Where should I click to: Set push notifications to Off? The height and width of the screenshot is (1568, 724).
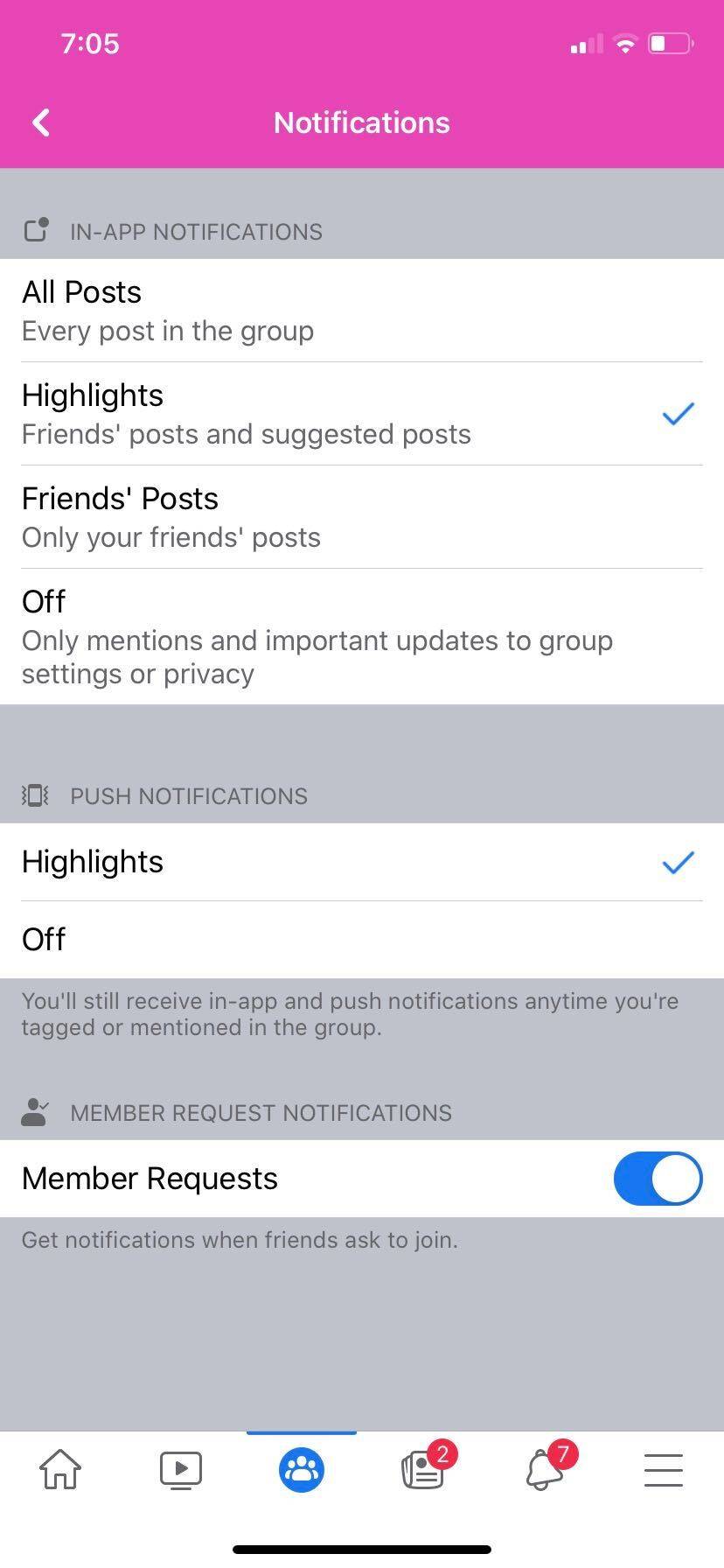(362, 940)
